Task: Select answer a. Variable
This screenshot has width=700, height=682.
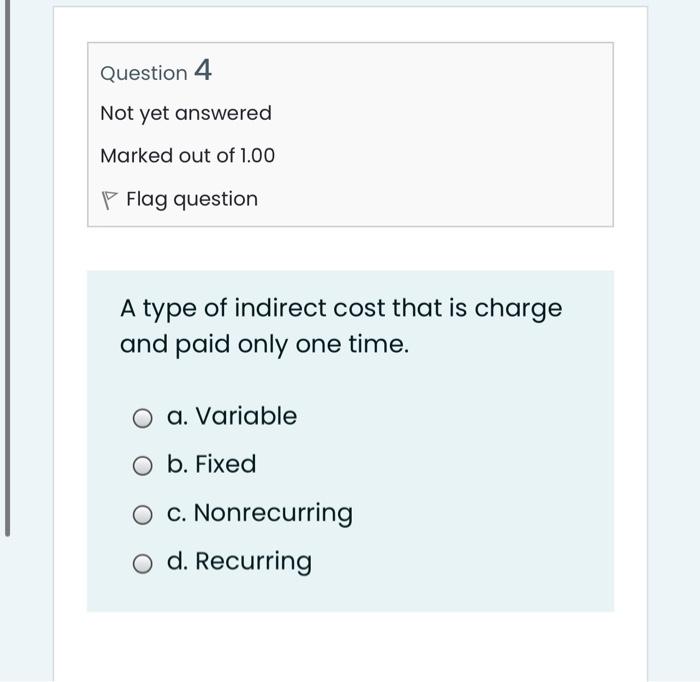Action: (143, 418)
